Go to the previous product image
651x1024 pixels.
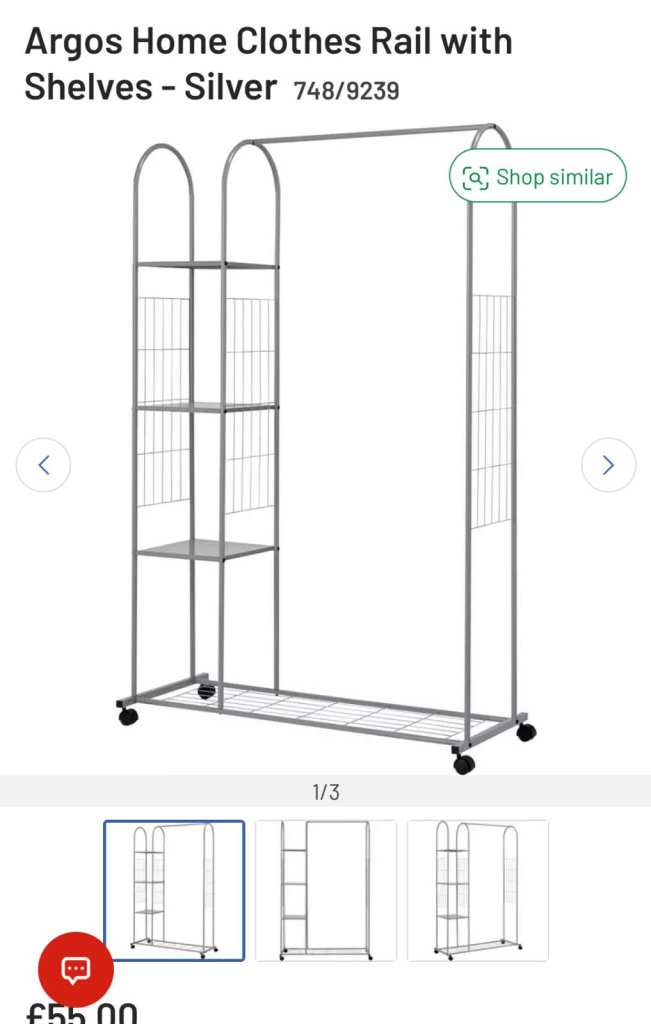click(x=44, y=465)
